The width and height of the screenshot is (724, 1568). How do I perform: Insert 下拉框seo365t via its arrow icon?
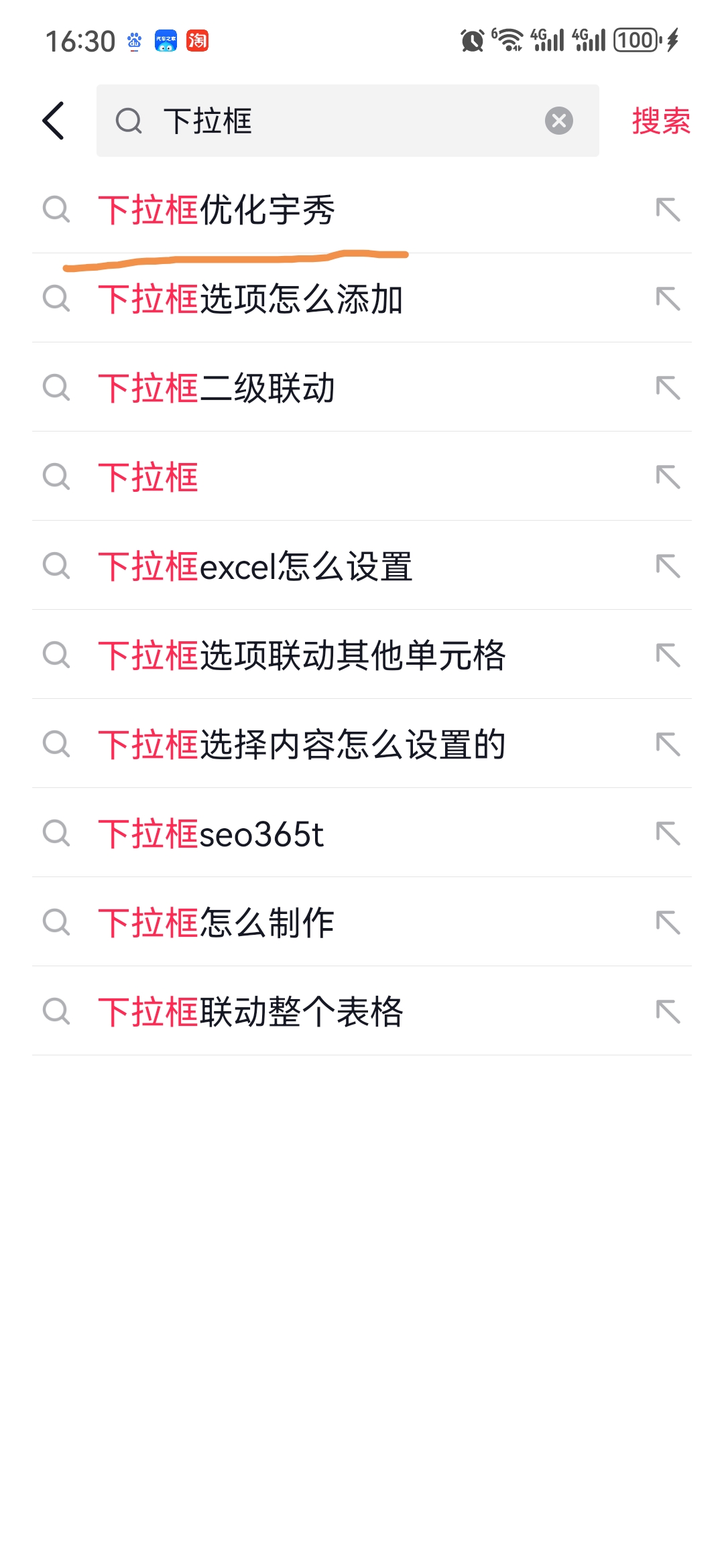668,834
